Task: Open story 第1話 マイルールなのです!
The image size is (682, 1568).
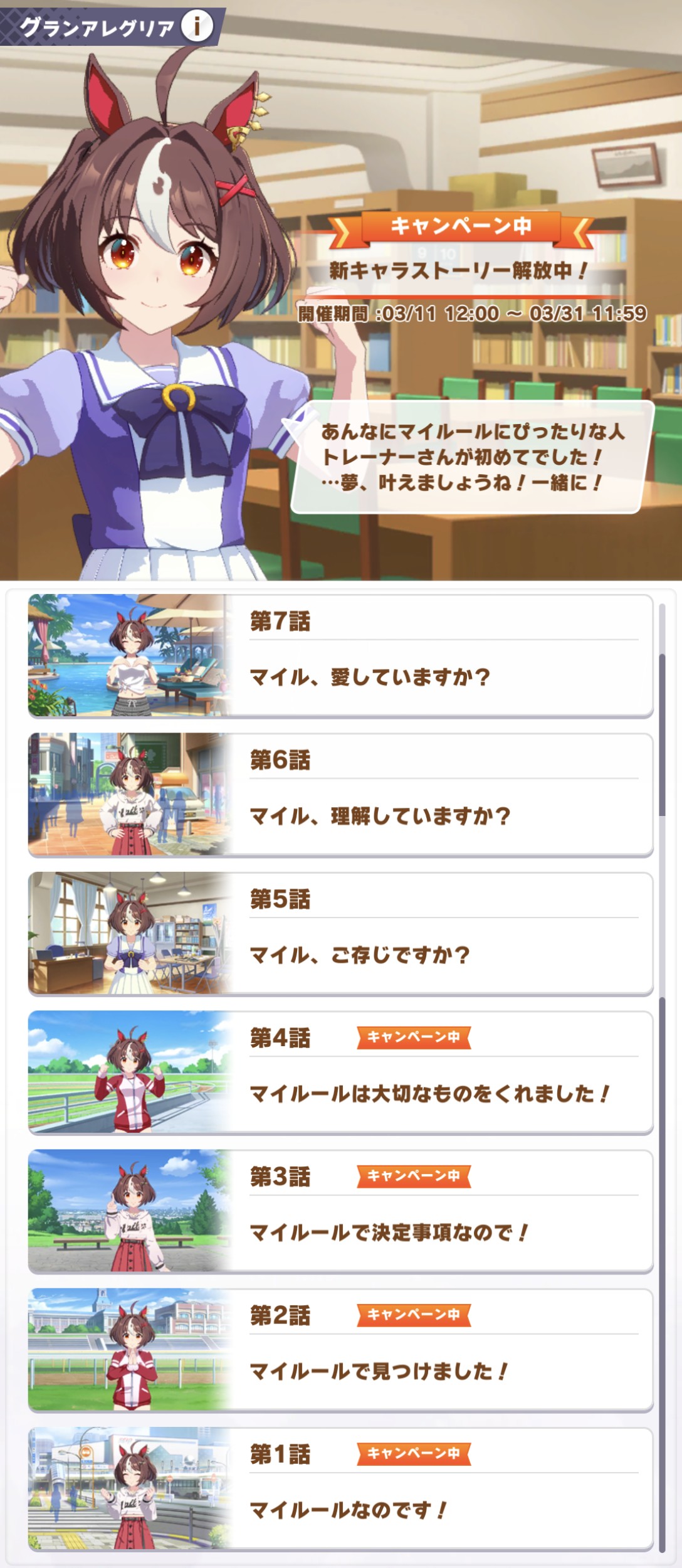Action: (x=340, y=1488)
